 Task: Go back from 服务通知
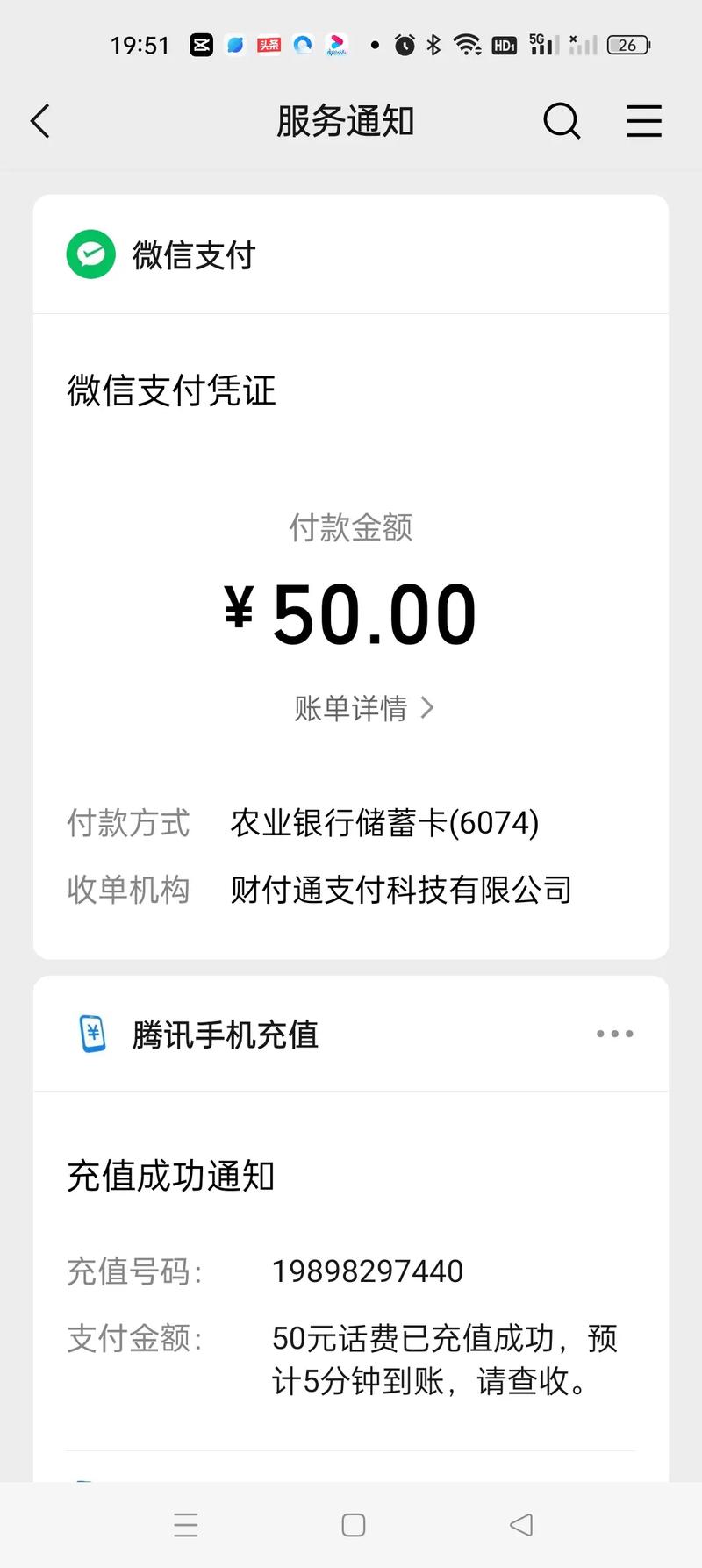(x=40, y=121)
